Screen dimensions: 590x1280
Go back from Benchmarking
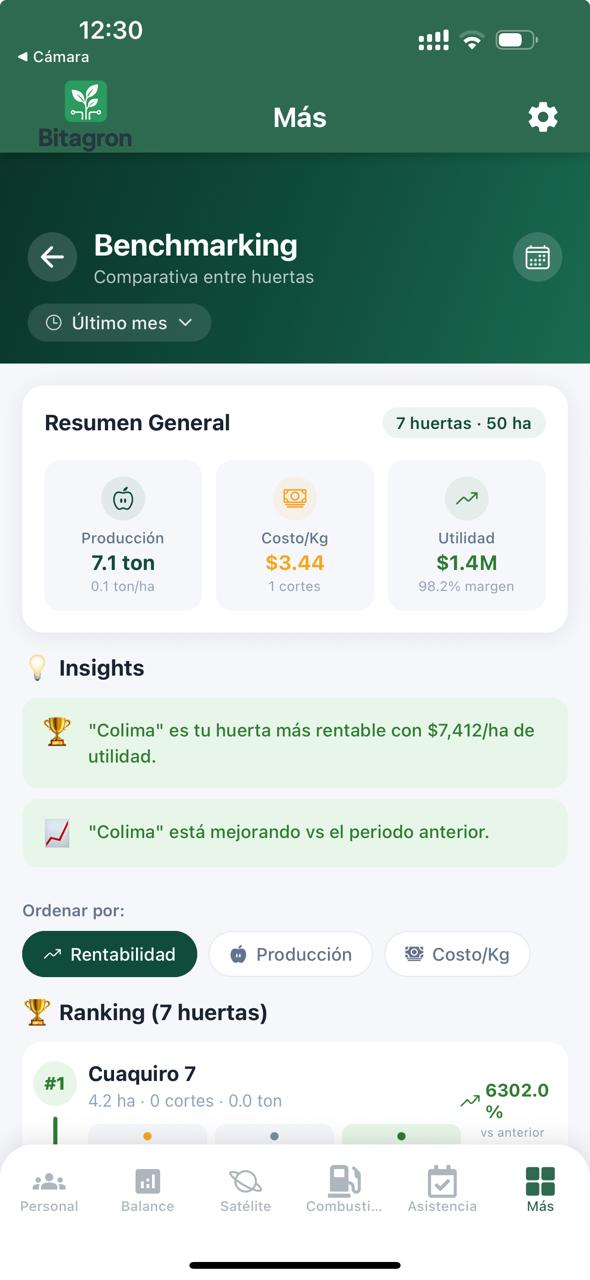point(52,257)
